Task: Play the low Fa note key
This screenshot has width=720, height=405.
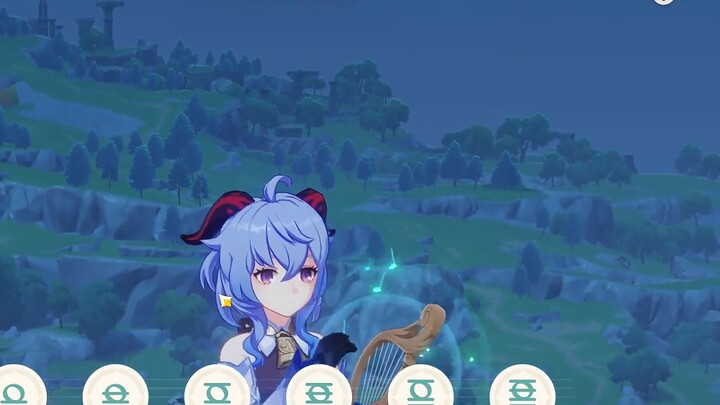Action: pos(319,390)
